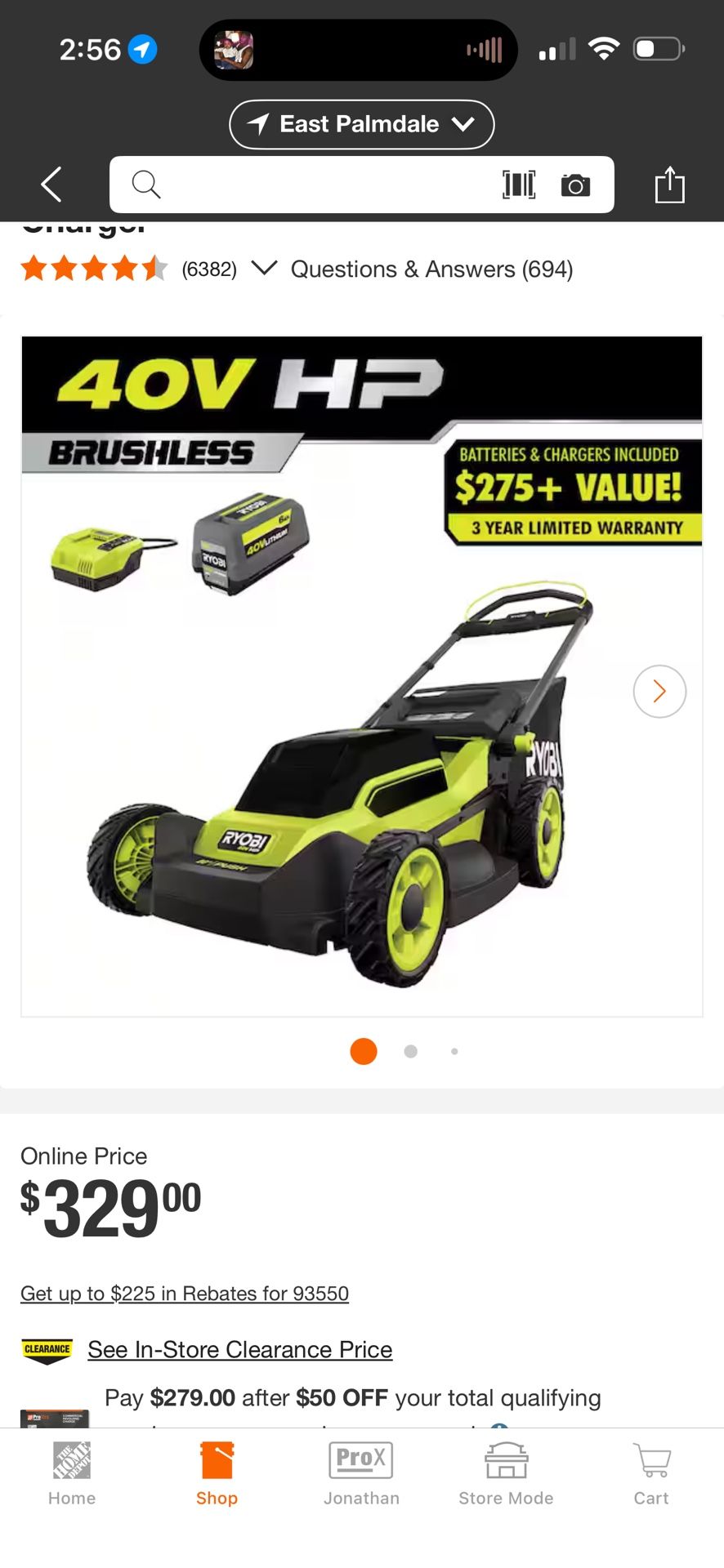Advance to next product image with right chevron

click(659, 691)
